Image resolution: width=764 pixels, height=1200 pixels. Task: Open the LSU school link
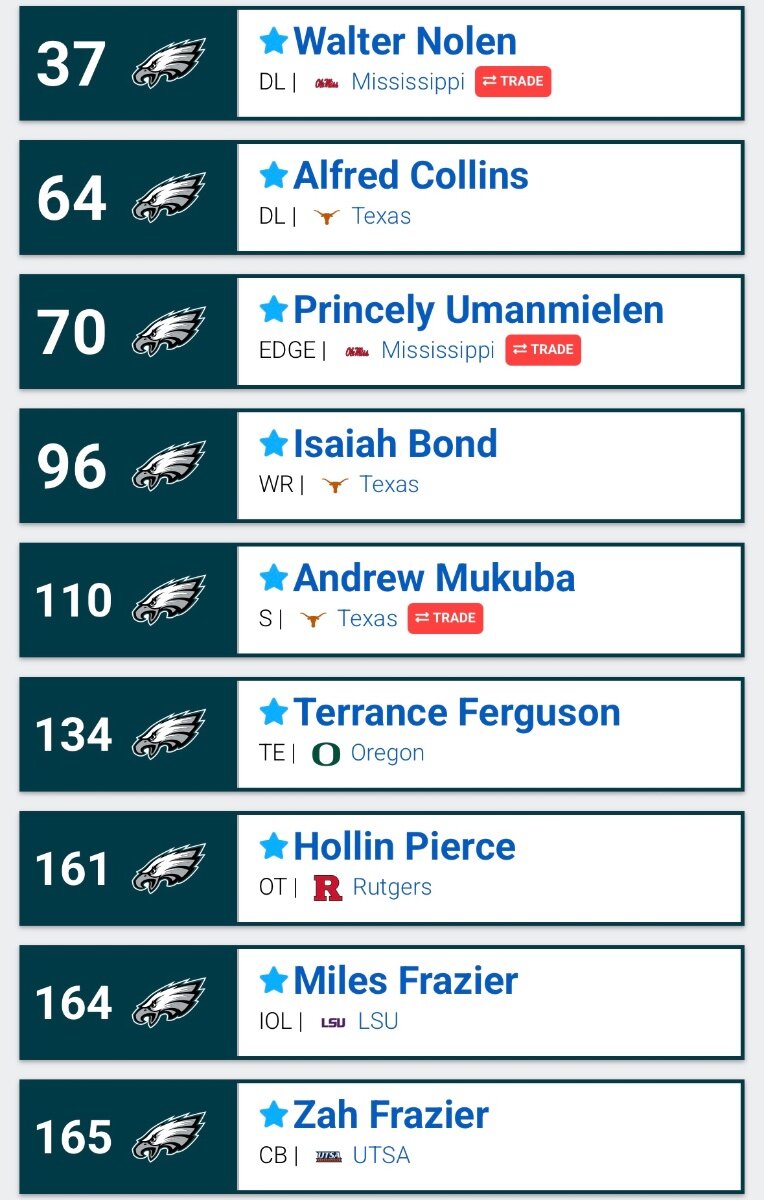coord(378,1021)
